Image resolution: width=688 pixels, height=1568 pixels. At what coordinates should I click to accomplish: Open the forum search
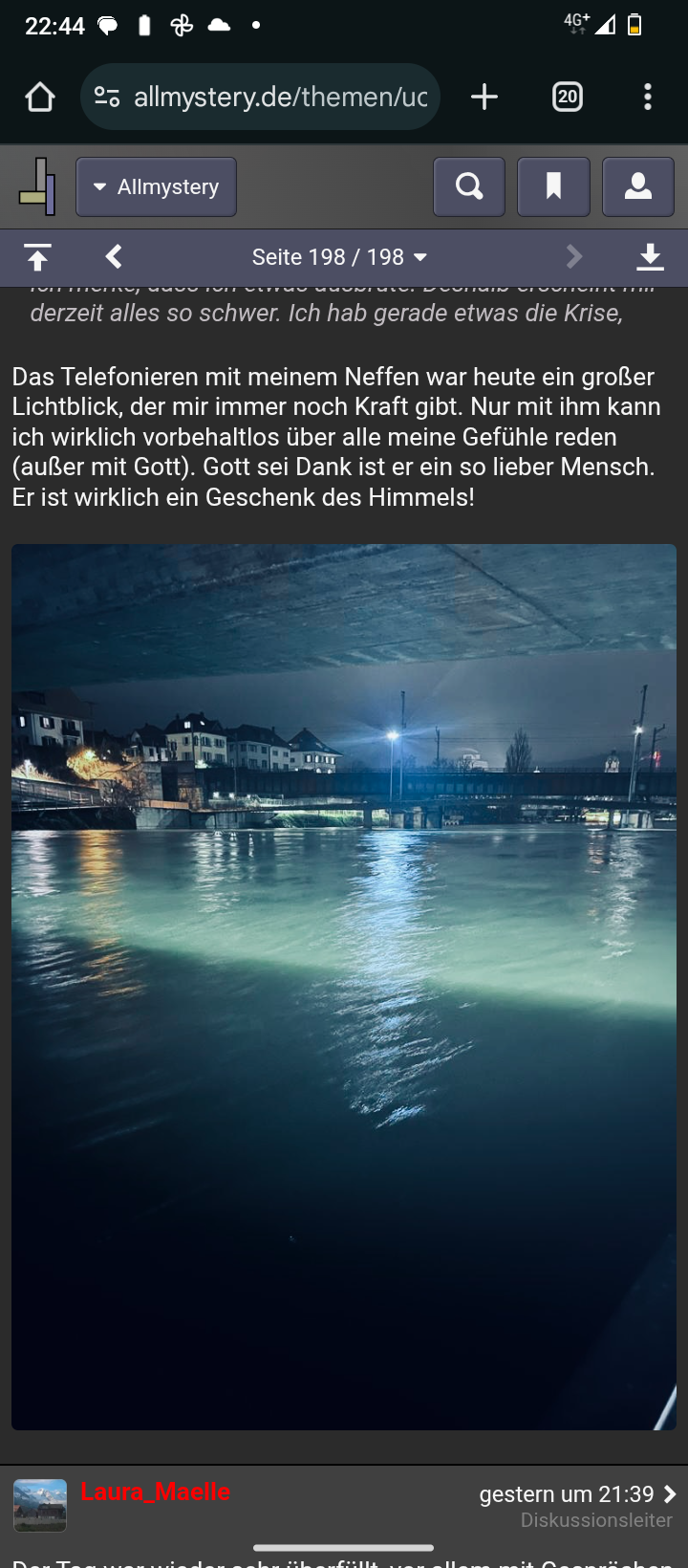point(469,186)
